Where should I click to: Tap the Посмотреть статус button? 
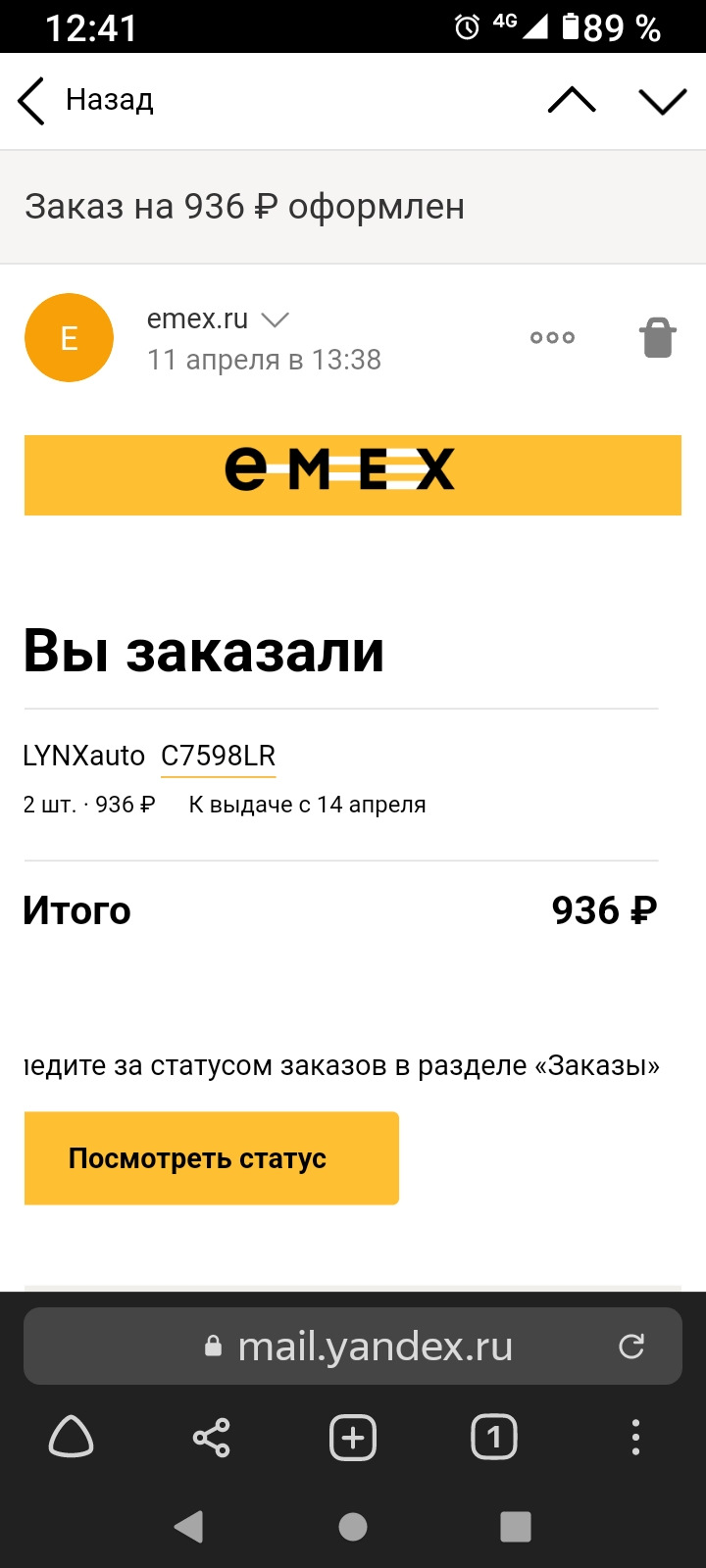click(x=212, y=1158)
